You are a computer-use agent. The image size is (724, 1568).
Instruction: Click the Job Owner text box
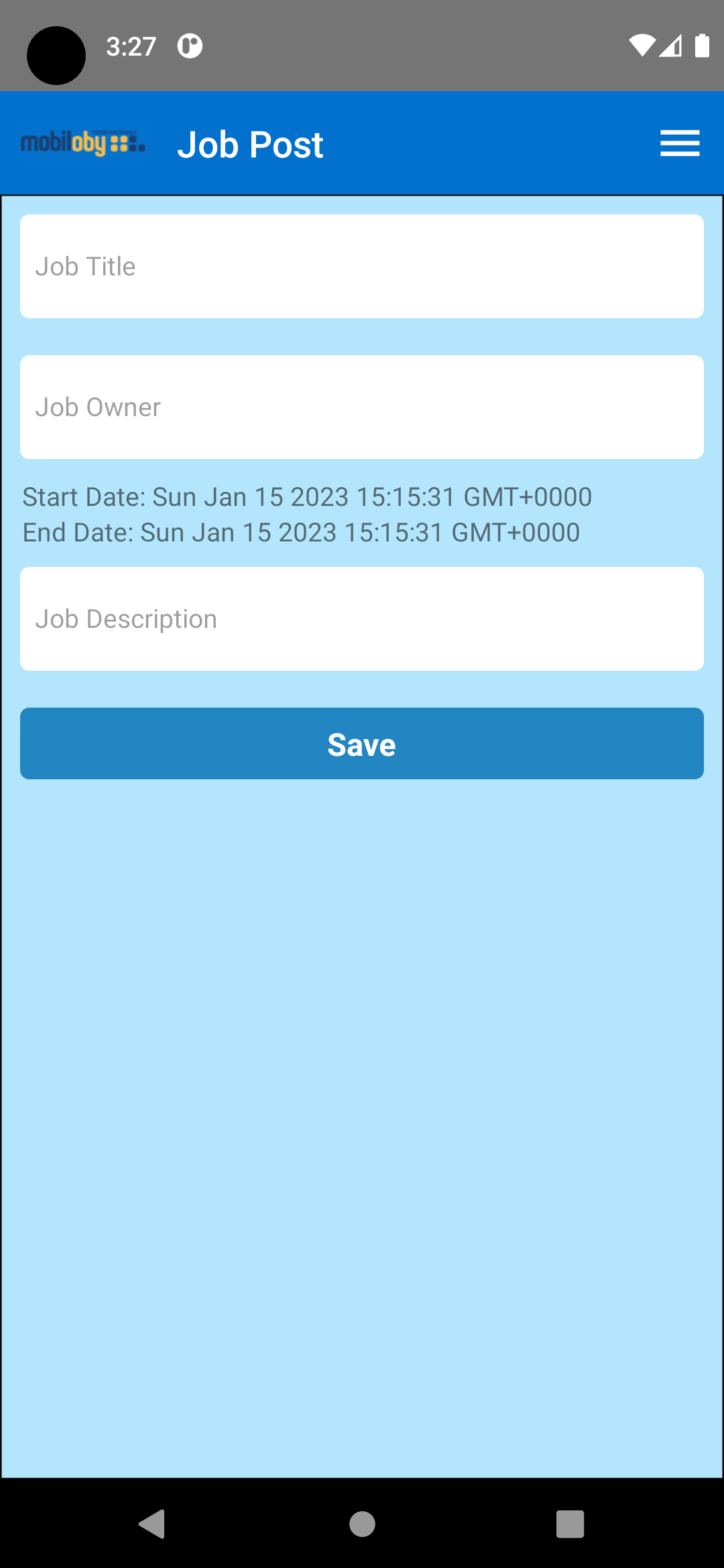pyautogui.click(x=362, y=407)
